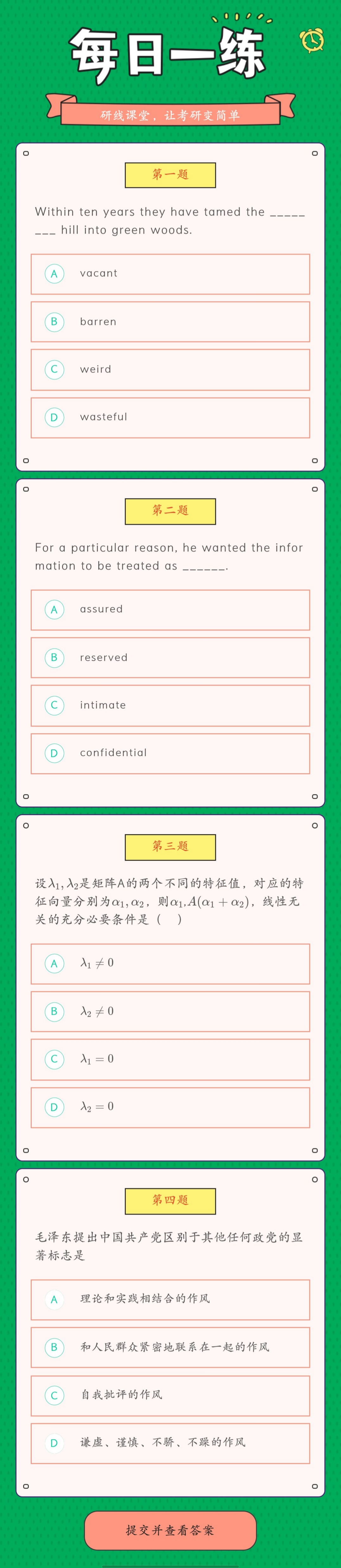Pick option C "weird" in question one
341x1568 pixels.
tap(170, 370)
